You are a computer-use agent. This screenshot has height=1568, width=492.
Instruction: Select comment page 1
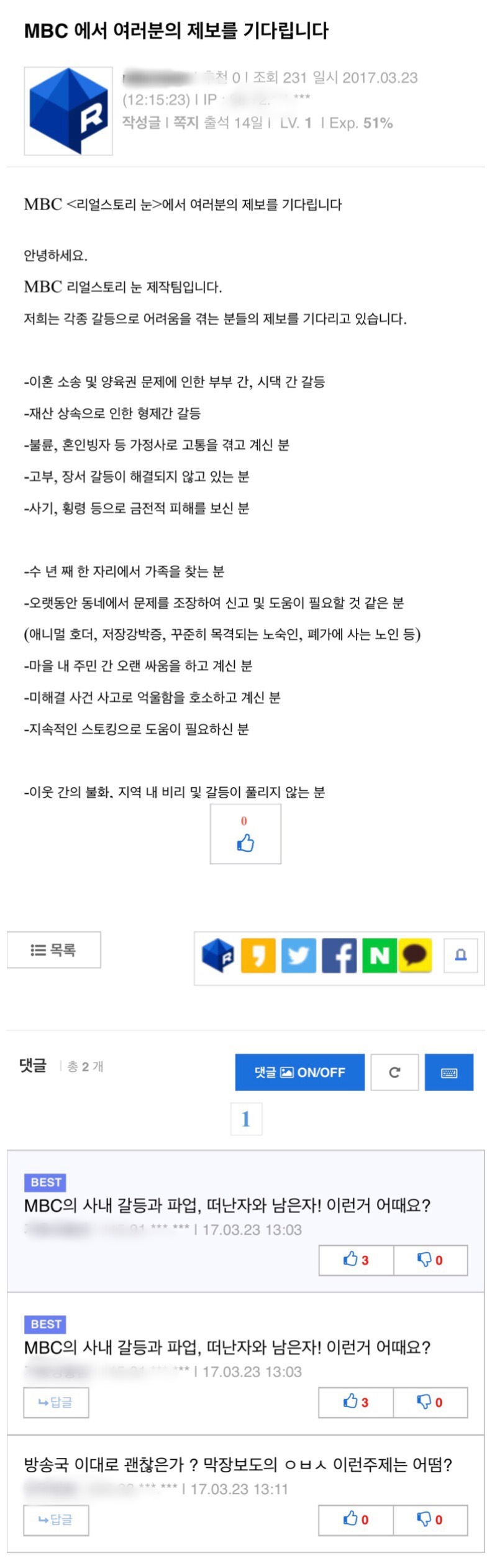(246, 1119)
